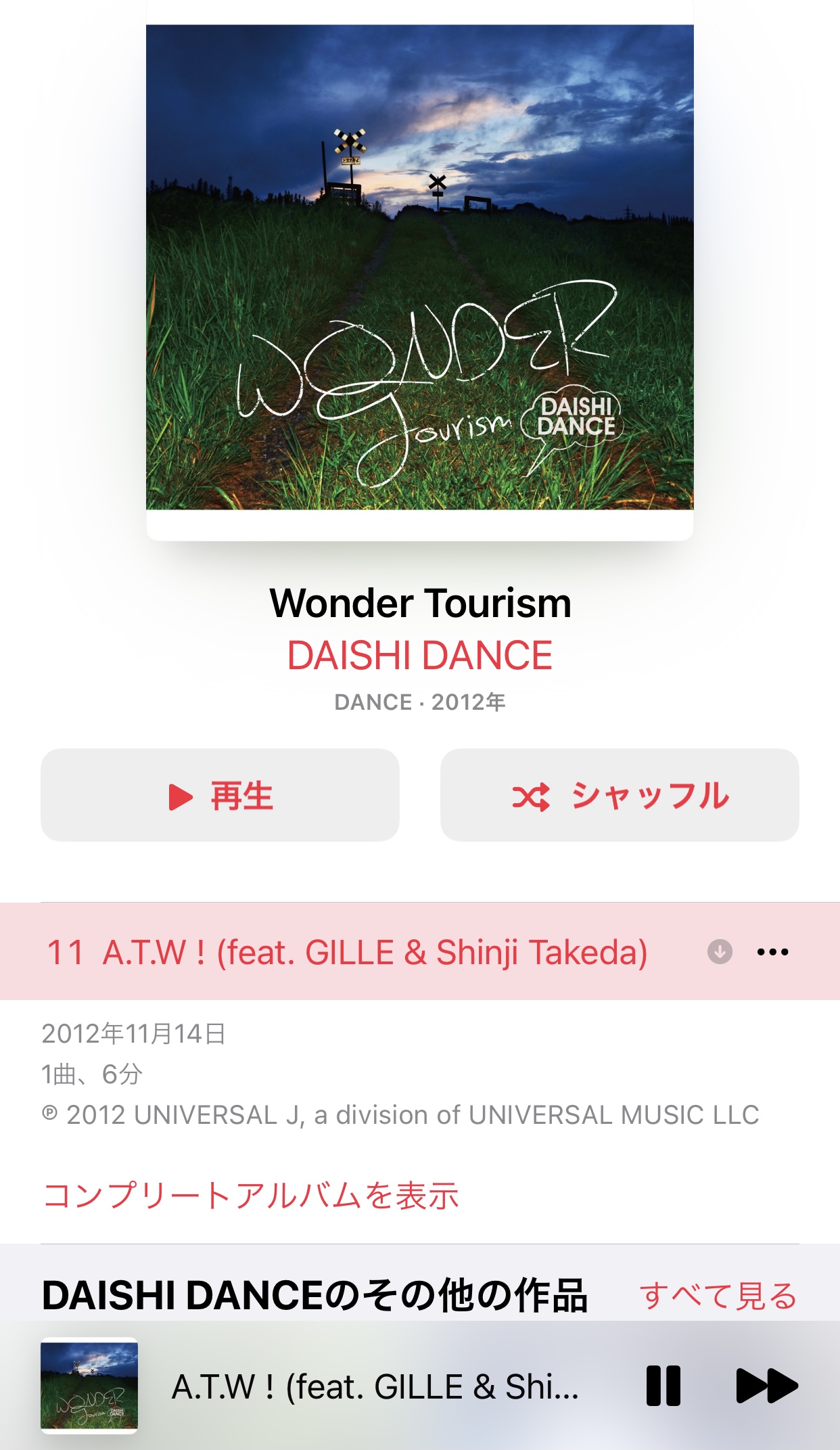
Task: Tap the 再生 play button
Action: (220, 795)
